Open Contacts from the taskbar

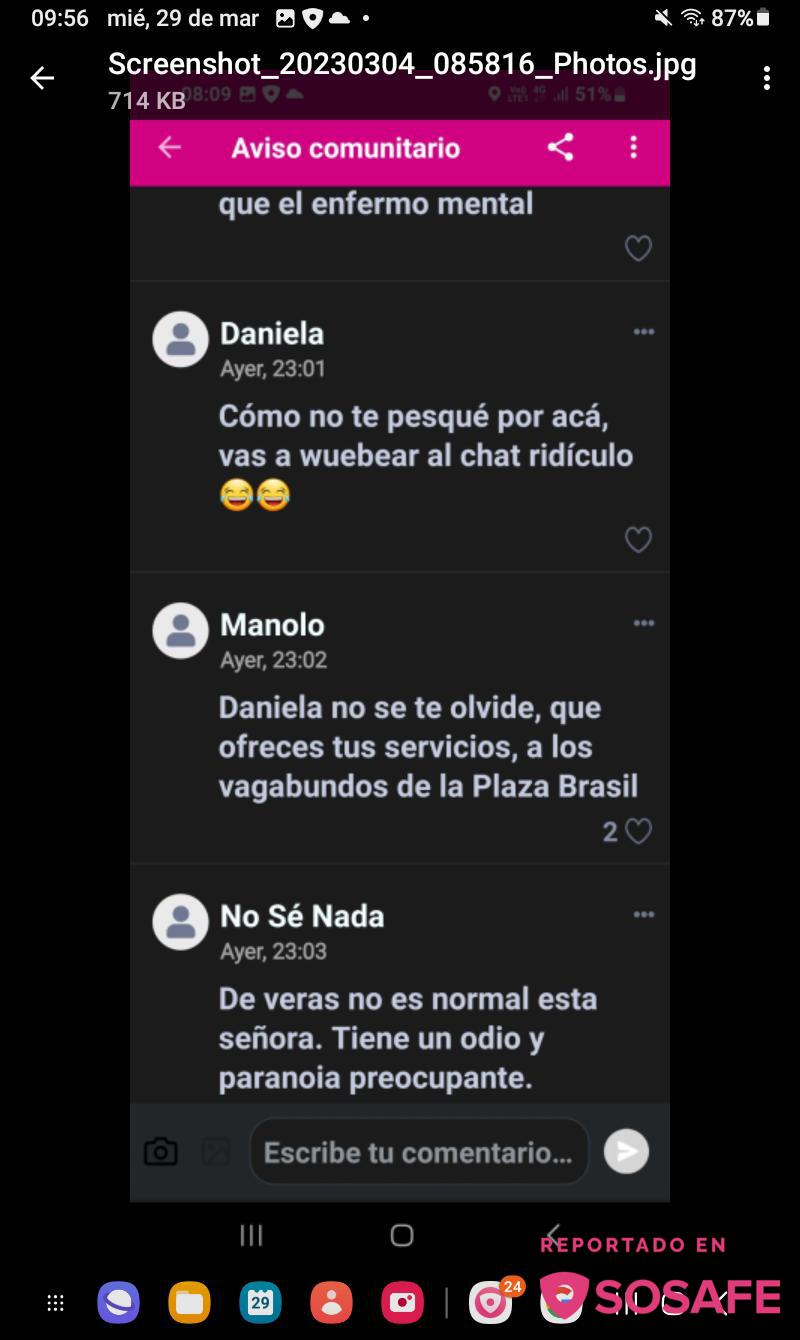pyautogui.click(x=331, y=1303)
